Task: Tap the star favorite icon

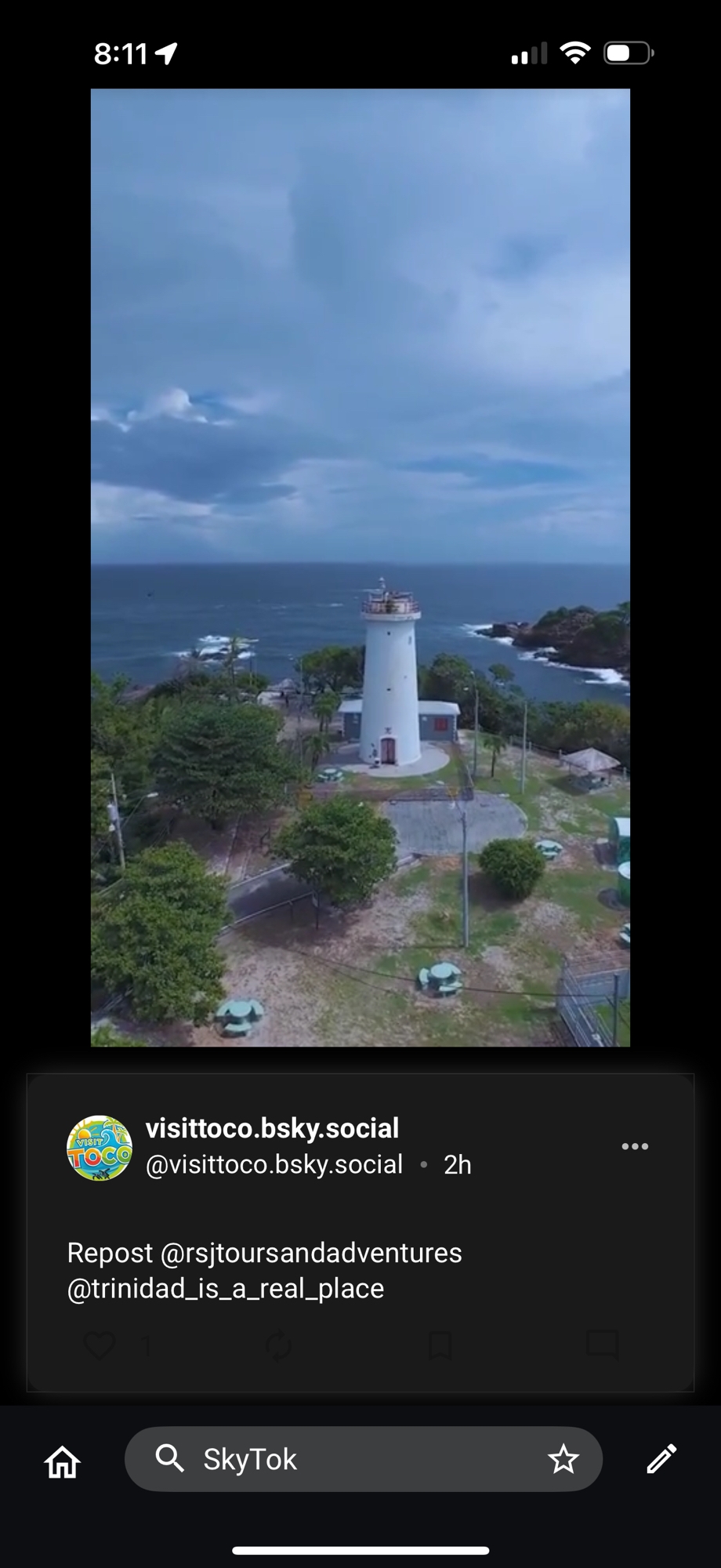Action: 563,1459
